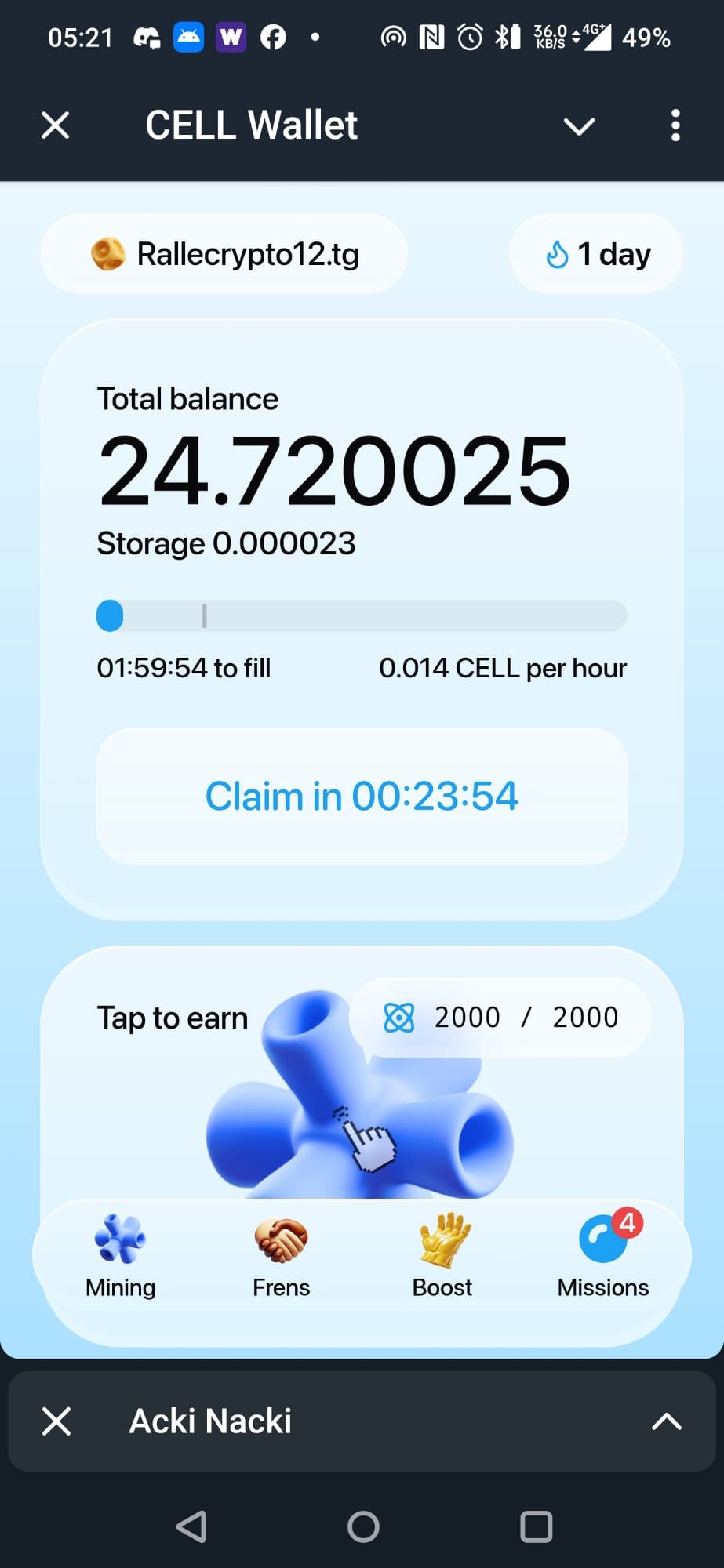The image size is (724, 1568).
Task: Open the three-dot overflow menu
Action: pyautogui.click(x=675, y=125)
